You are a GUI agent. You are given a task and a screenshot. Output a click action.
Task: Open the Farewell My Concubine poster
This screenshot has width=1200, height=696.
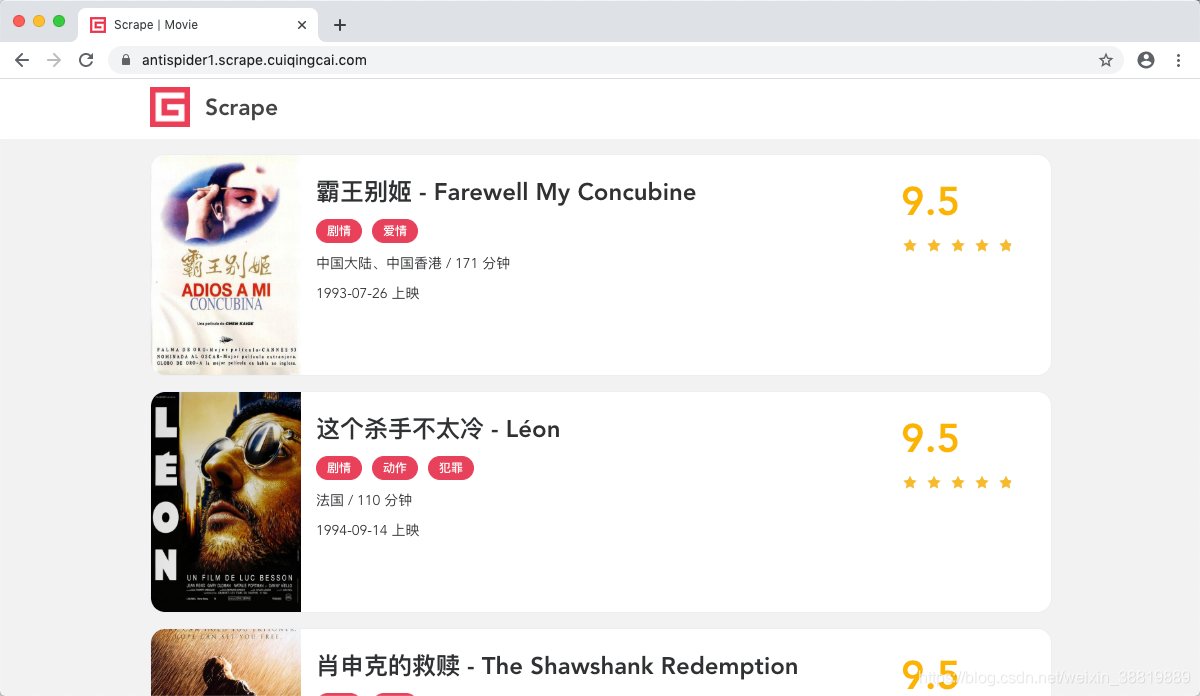click(226, 265)
